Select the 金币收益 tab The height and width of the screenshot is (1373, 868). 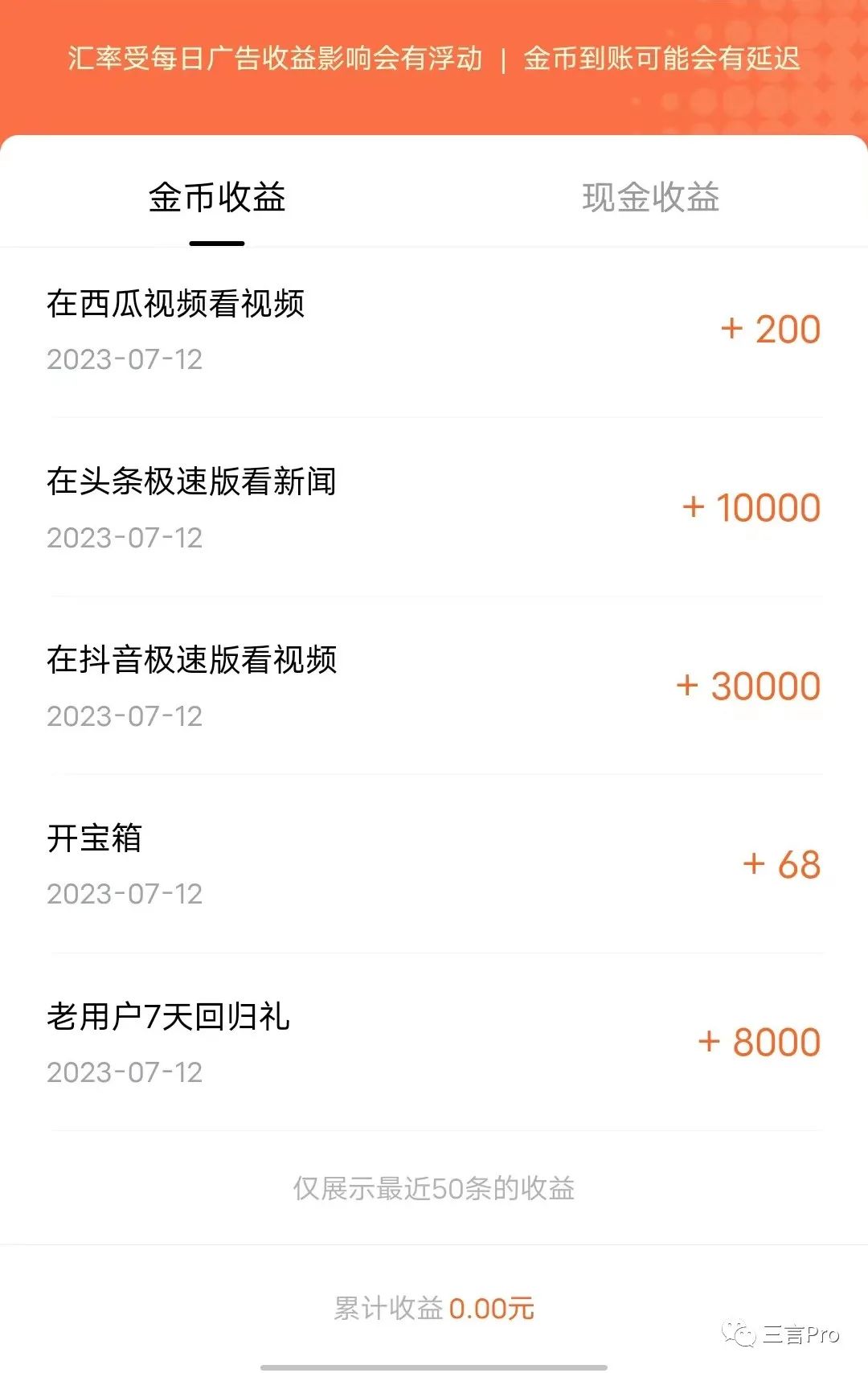[217, 198]
